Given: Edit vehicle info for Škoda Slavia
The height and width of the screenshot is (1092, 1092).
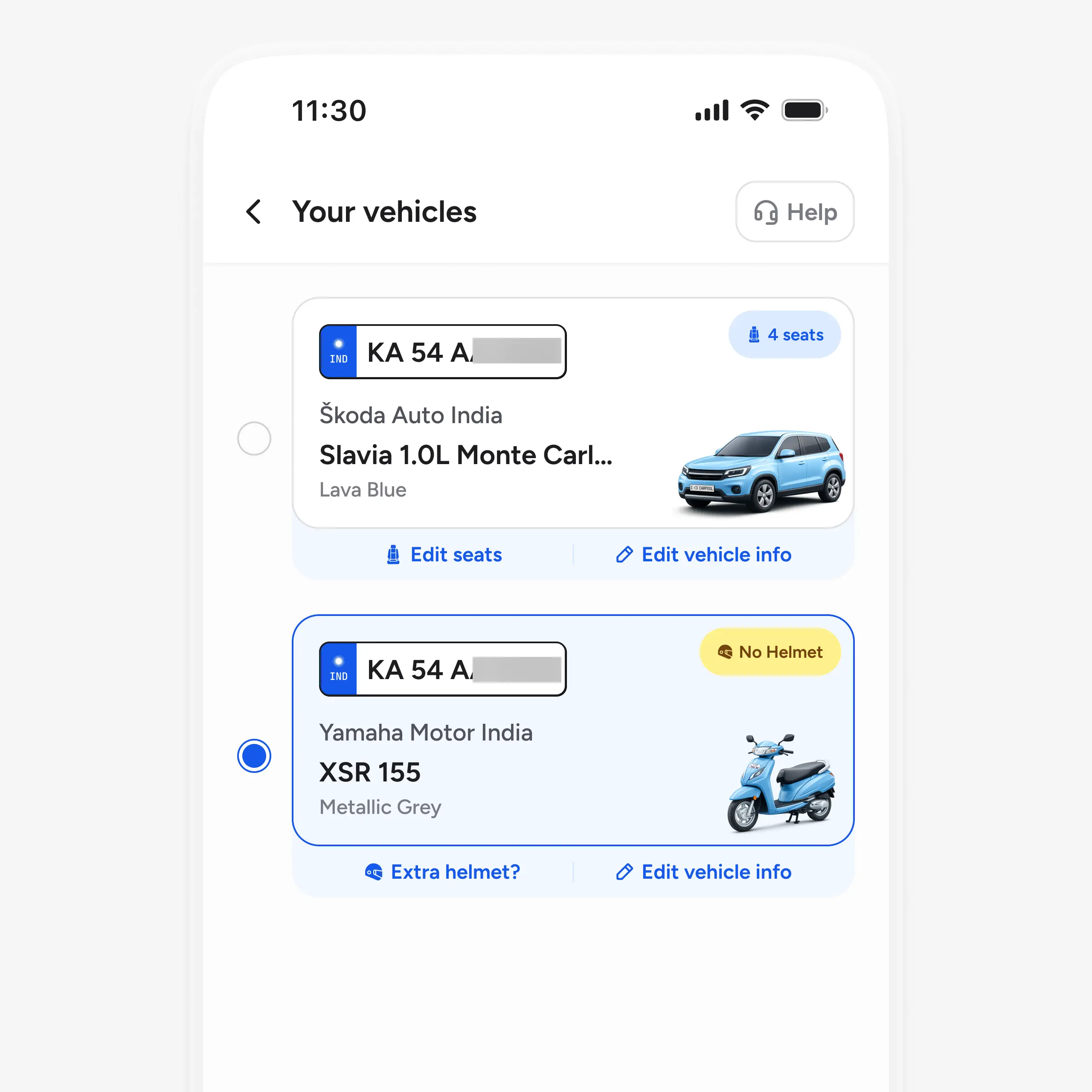Looking at the screenshot, I should [x=703, y=555].
